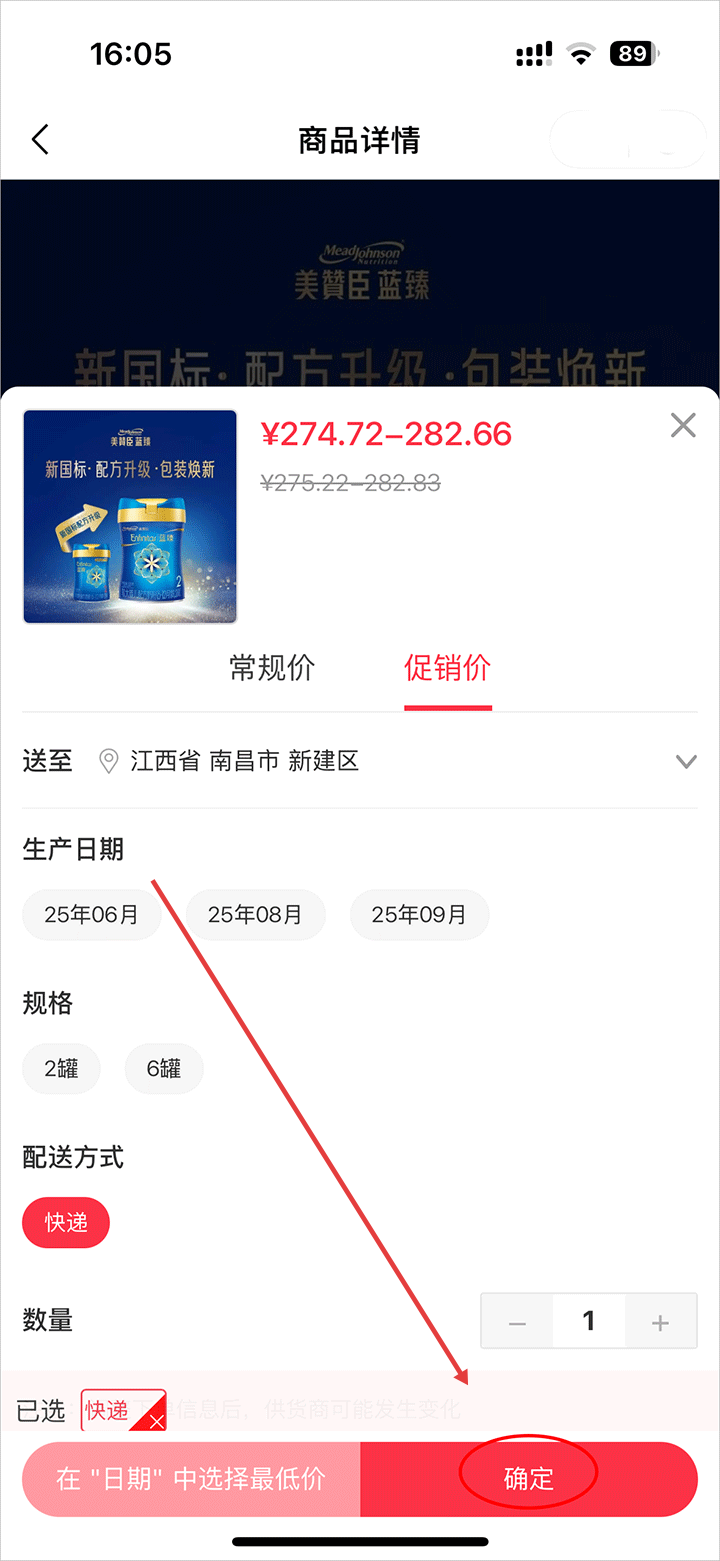Expand the delivery address dropdown chevron
Viewport: 720px width, 1561px height.
click(x=686, y=761)
